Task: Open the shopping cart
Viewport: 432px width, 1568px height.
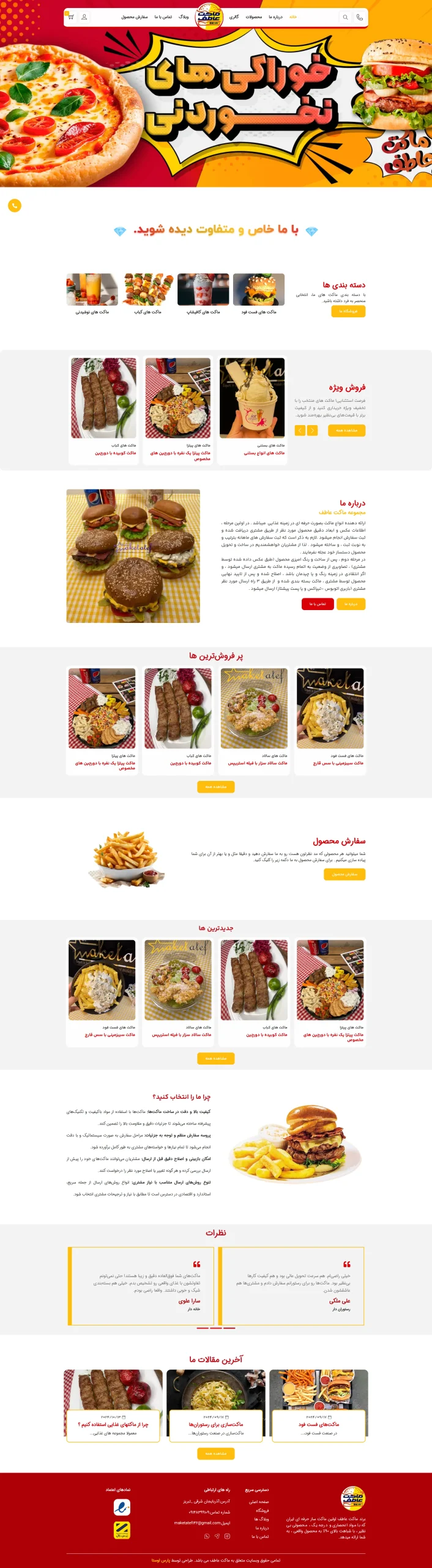Action: [x=71, y=17]
